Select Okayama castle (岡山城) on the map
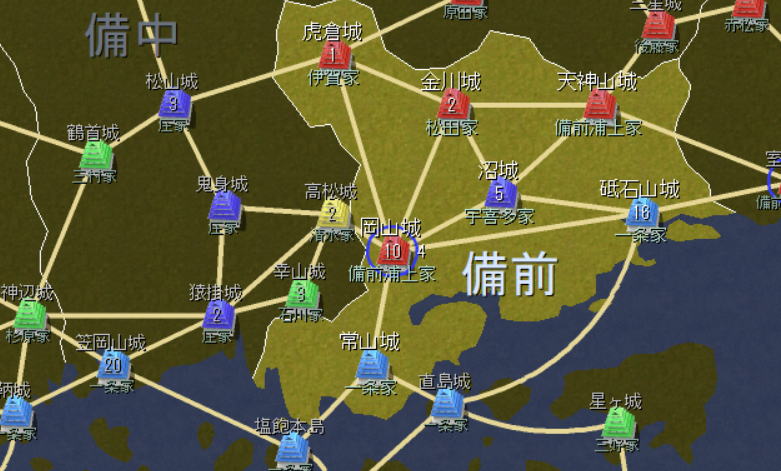 393,251
